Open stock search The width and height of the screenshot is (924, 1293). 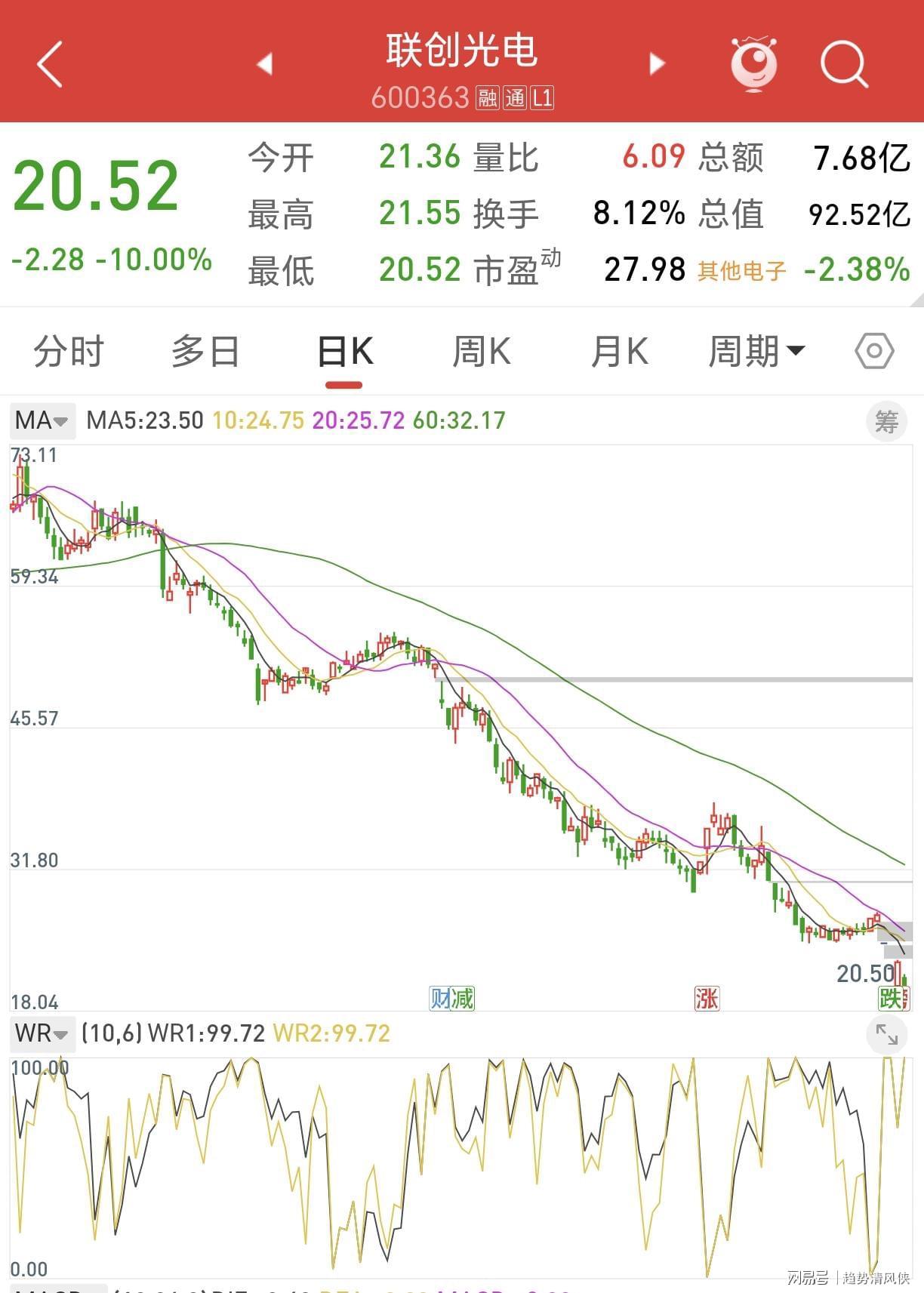(843, 65)
